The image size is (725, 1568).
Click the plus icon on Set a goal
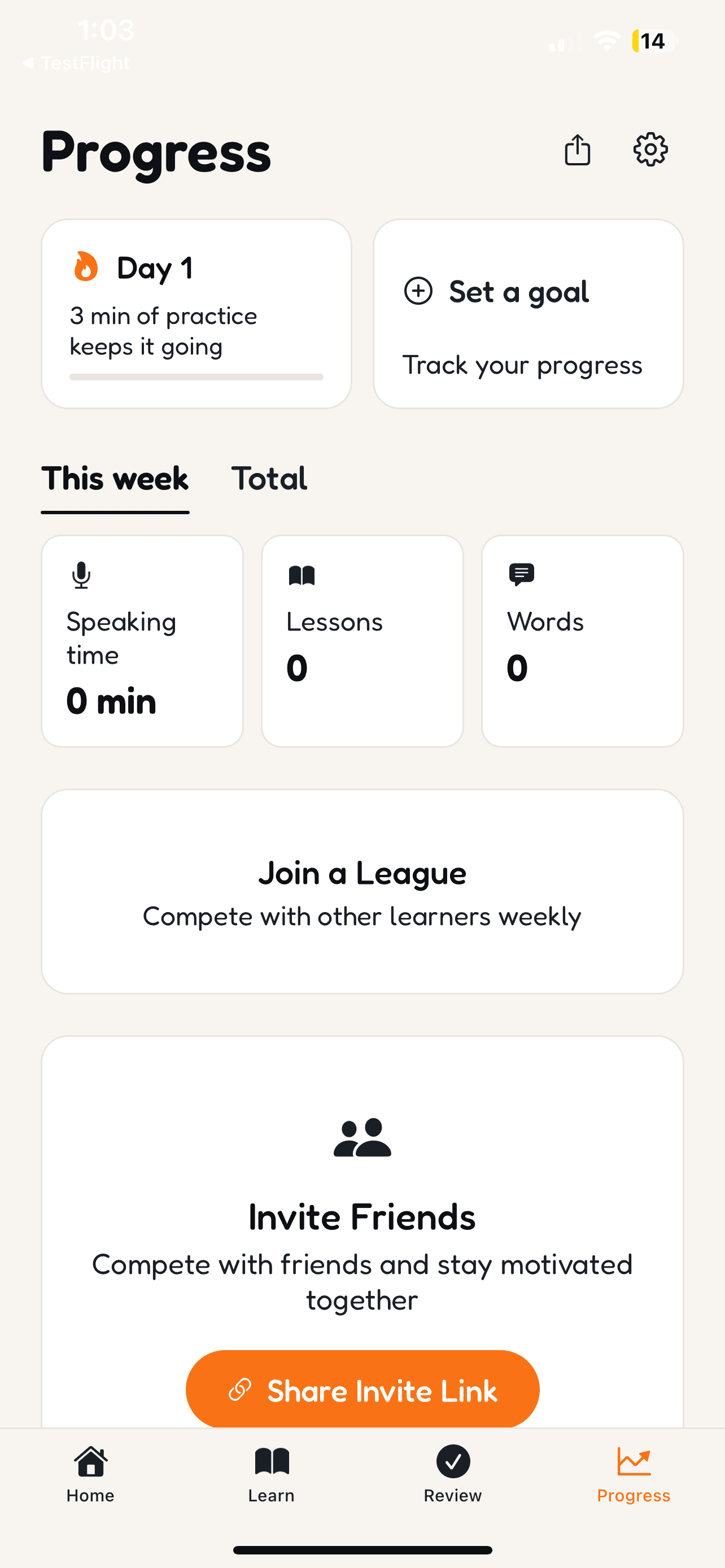coord(419,292)
